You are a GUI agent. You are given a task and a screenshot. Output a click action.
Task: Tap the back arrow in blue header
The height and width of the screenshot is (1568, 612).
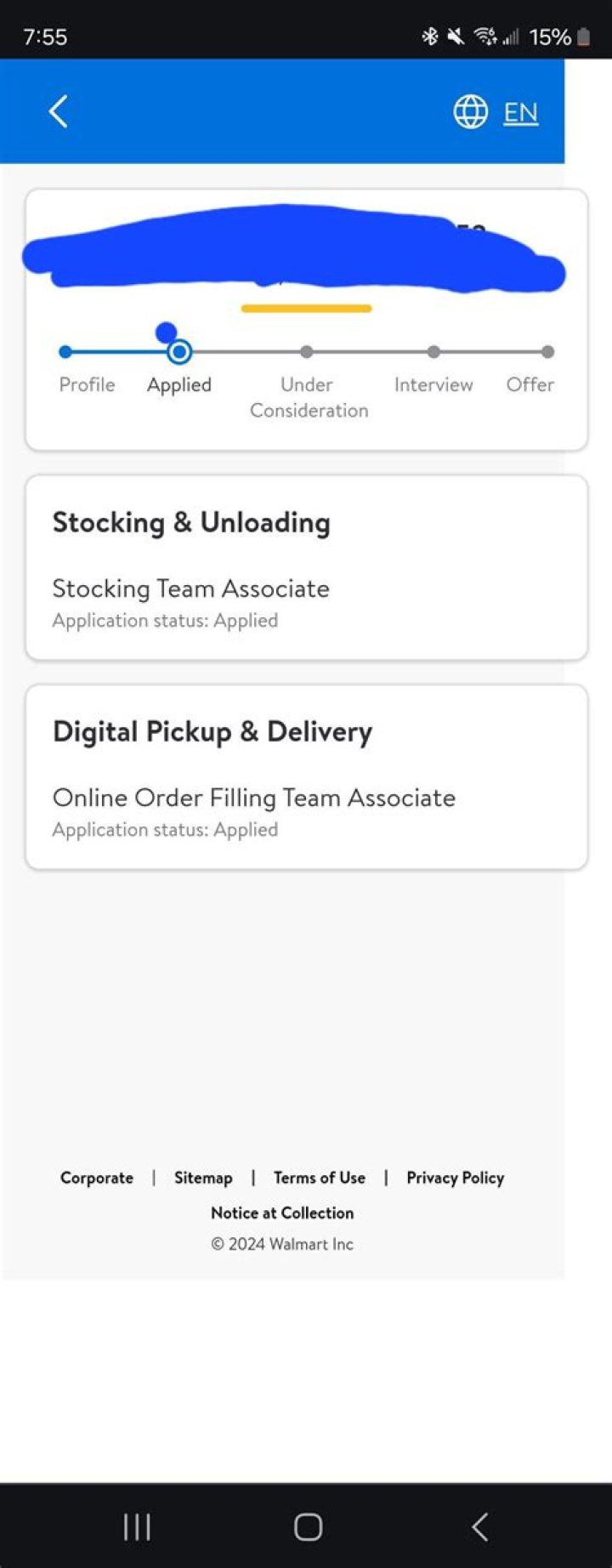click(x=58, y=111)
